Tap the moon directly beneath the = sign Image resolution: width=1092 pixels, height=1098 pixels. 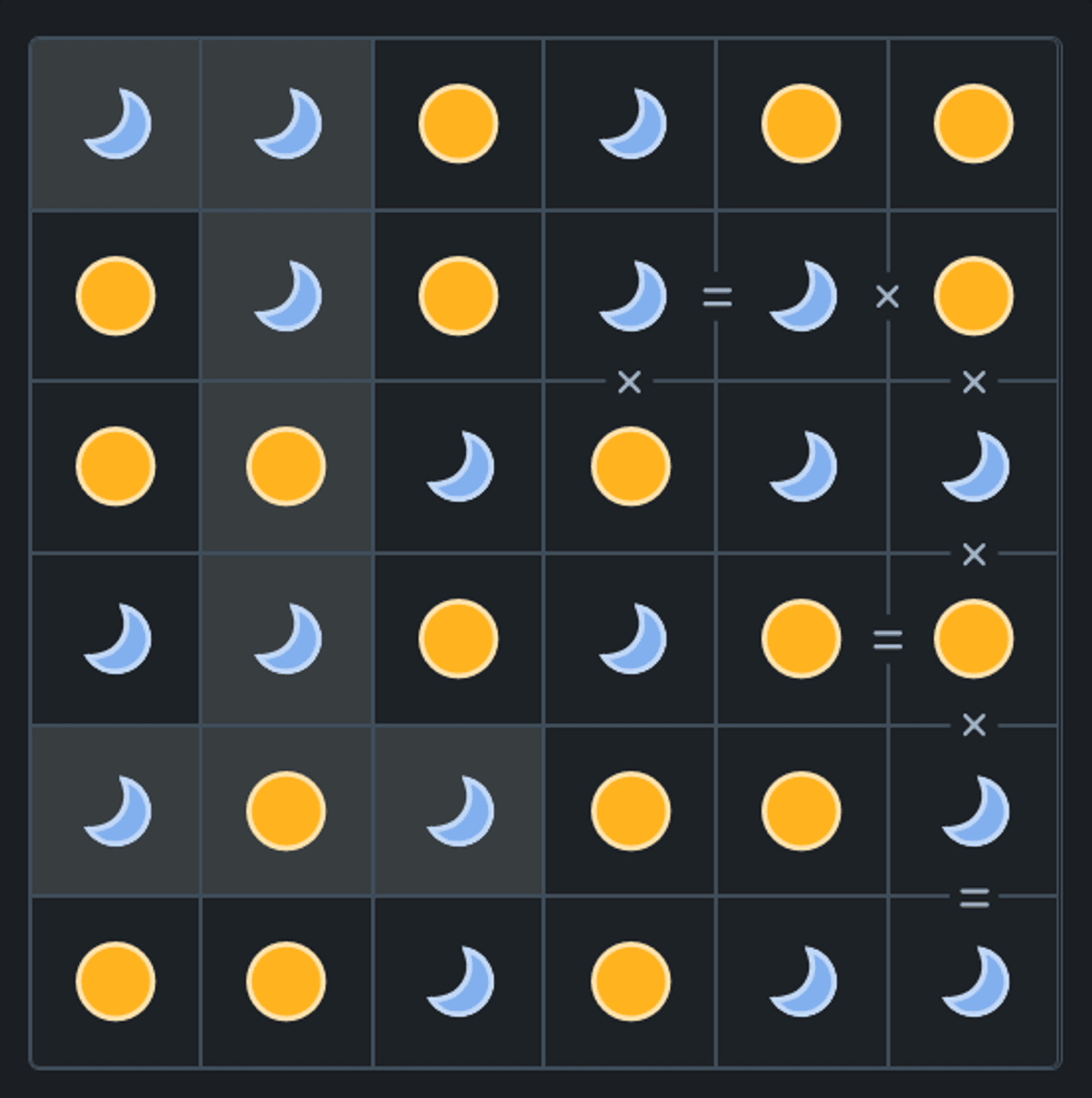pyautogui.click(x=974, y=982)
